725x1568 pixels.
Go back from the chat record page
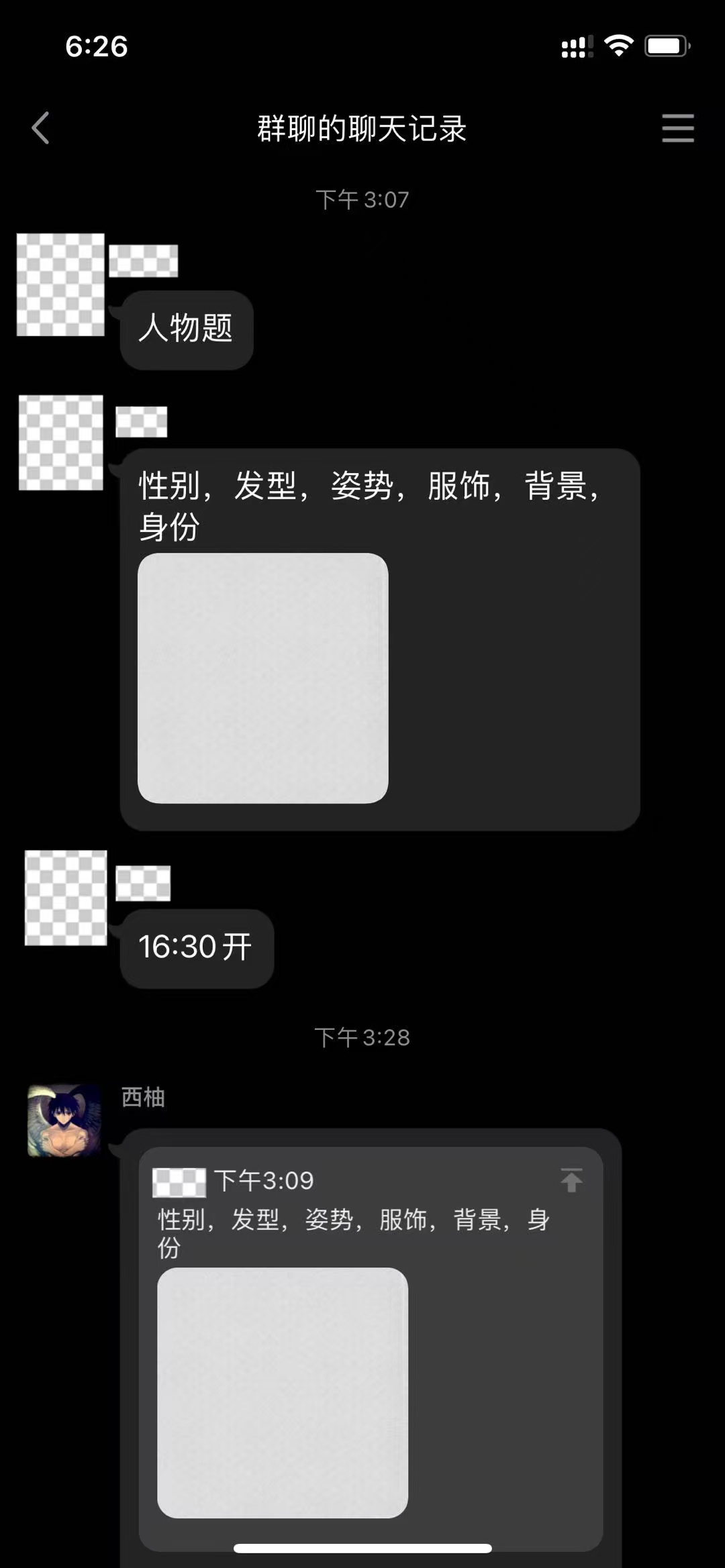(x=41, y=128)
